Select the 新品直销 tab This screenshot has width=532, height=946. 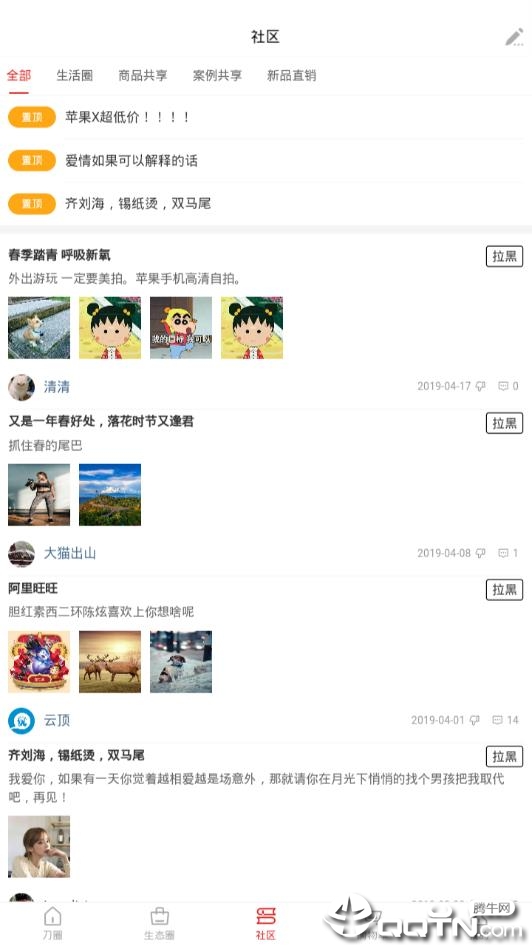tap(291, 75)
